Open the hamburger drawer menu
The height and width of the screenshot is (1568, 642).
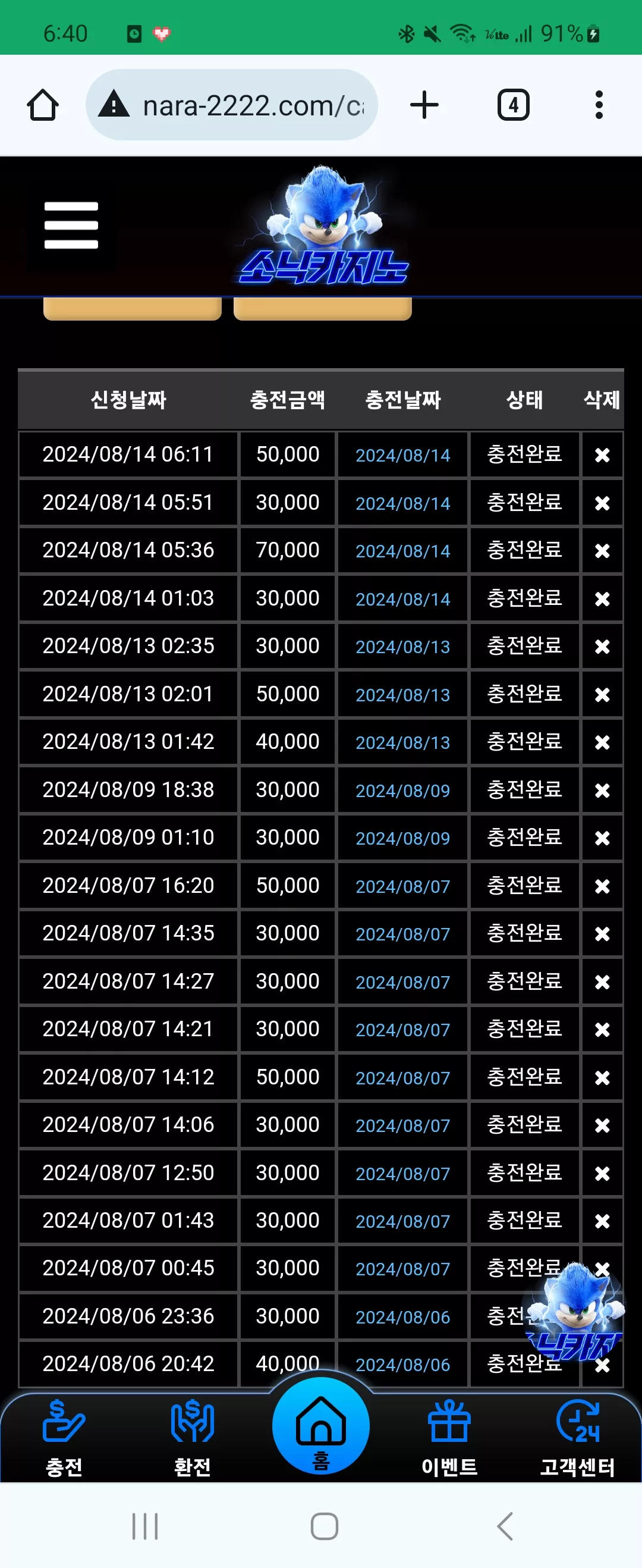71,226
